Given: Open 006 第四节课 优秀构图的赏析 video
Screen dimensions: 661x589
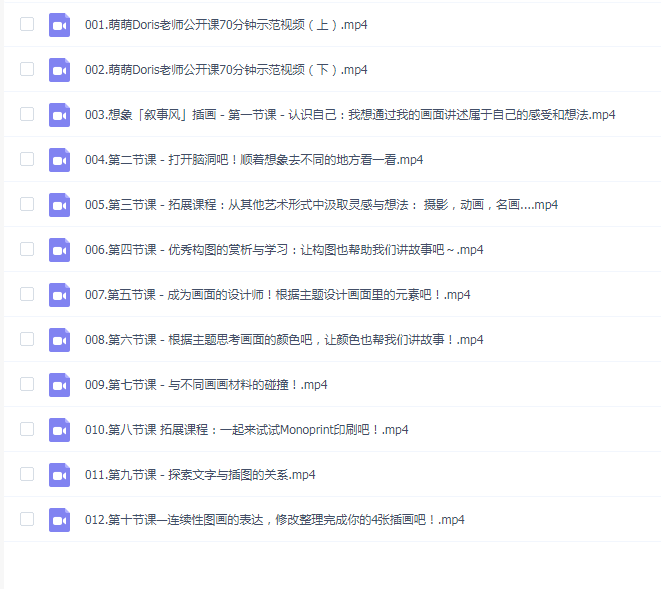Looking at the screenshot, I should pyautogui.click(x=285, y=249).
